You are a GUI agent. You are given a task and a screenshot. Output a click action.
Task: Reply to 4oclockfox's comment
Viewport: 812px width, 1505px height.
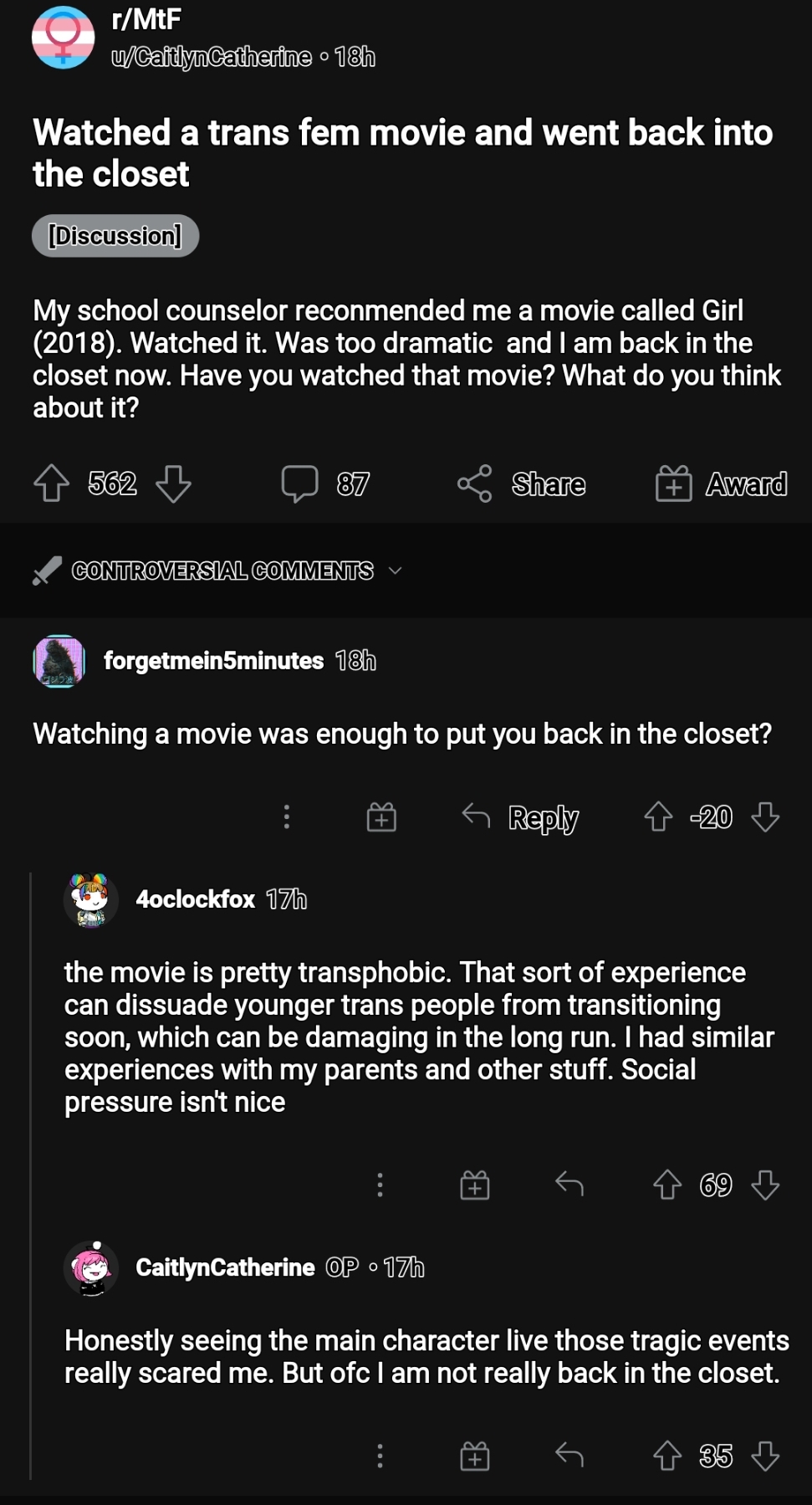point(569,1185)
